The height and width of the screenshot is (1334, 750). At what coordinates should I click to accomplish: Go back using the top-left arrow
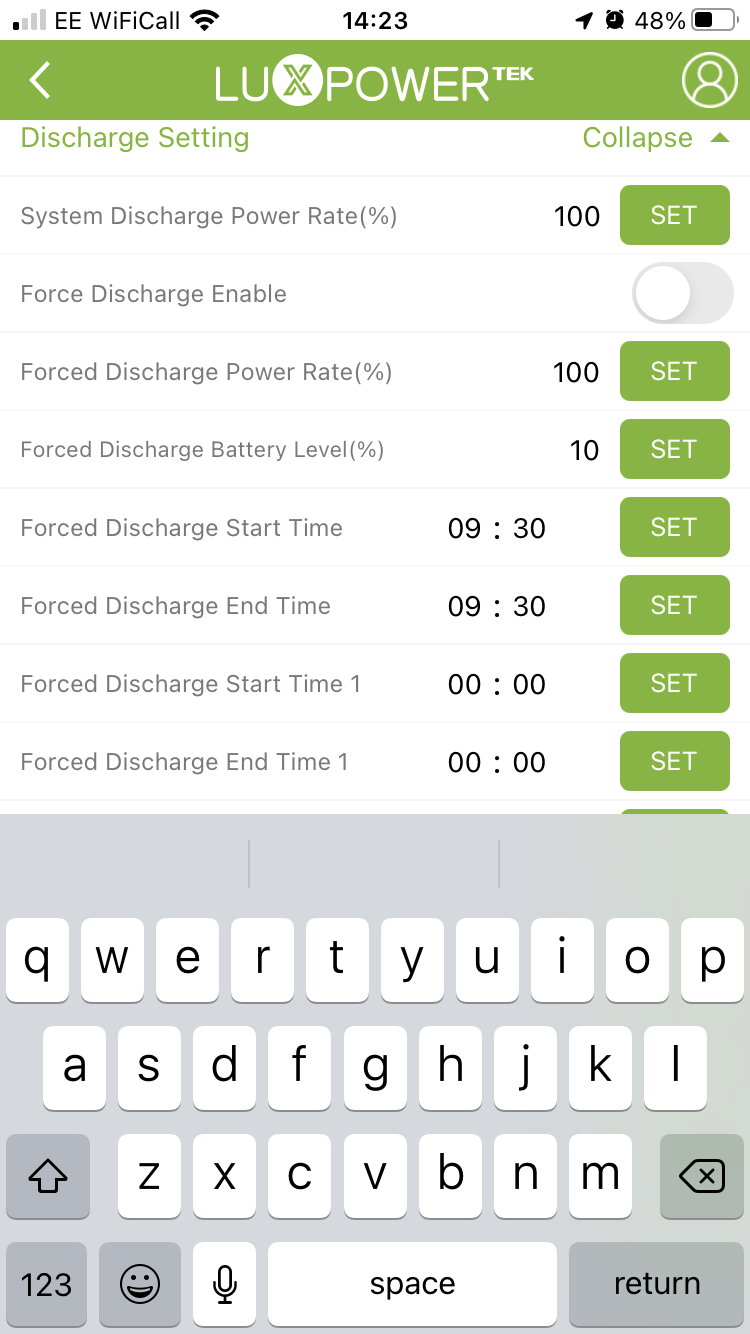click(40, 80)
